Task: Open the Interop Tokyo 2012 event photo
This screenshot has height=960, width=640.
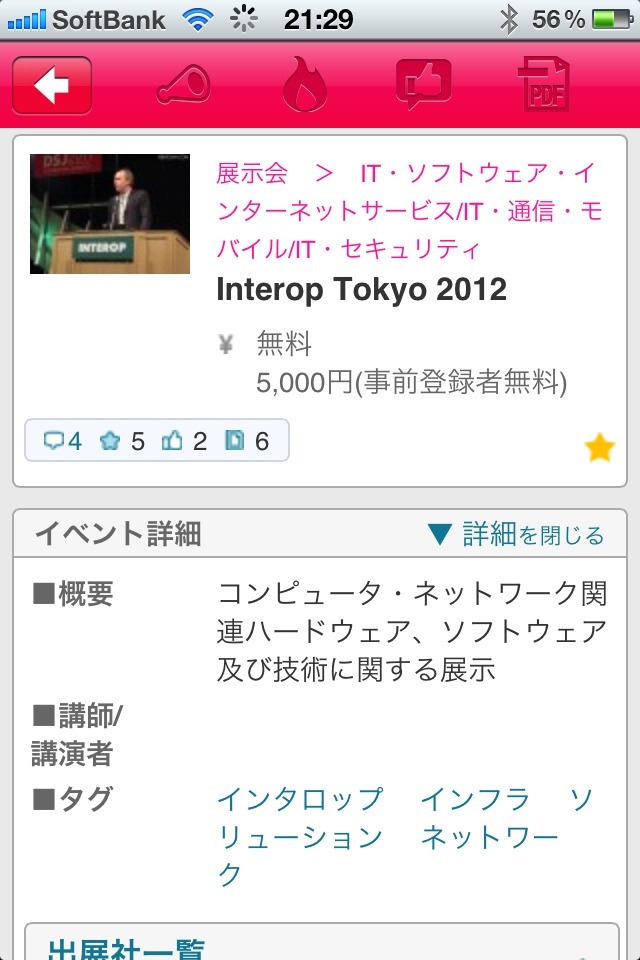Action: [110, 214]
